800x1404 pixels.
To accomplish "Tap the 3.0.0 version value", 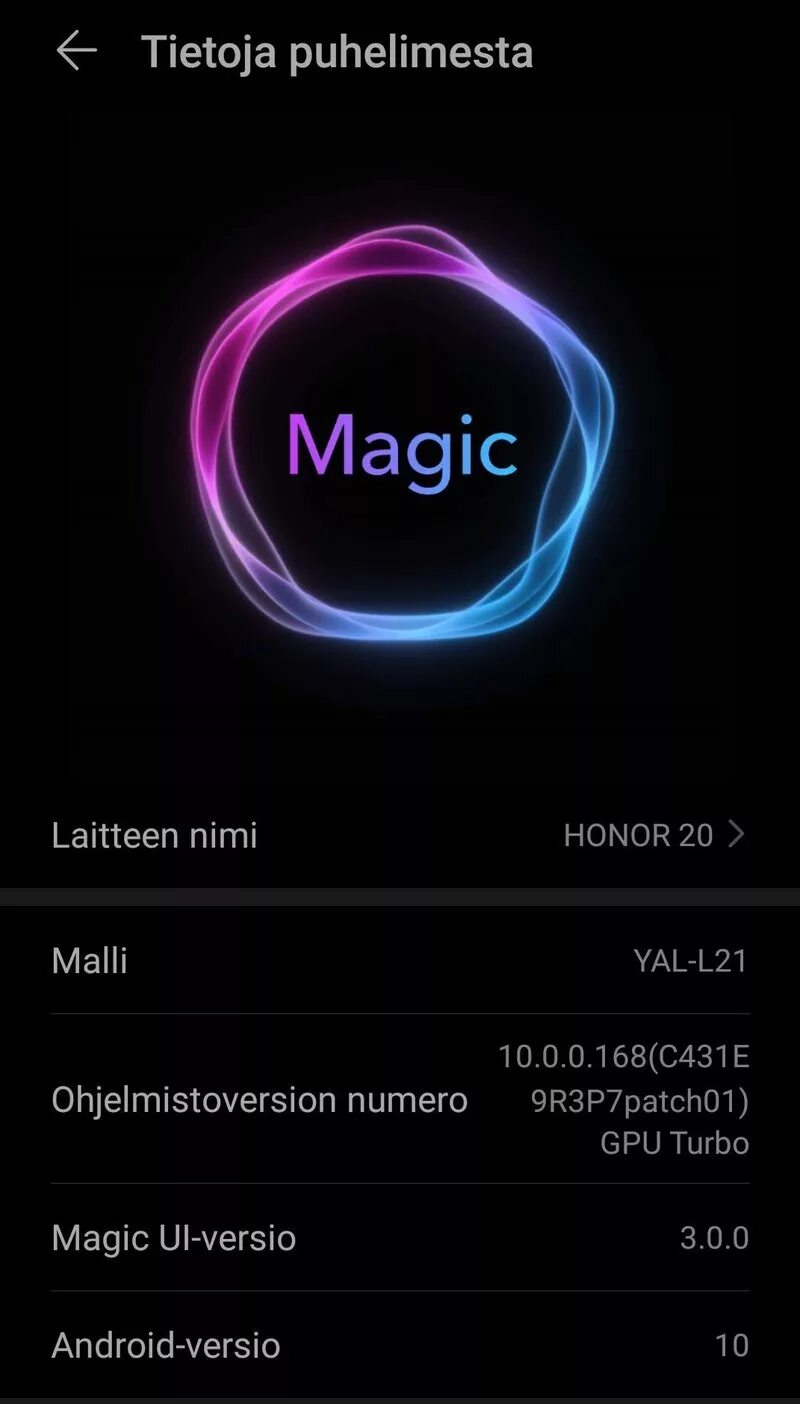I will (715, 1237).
